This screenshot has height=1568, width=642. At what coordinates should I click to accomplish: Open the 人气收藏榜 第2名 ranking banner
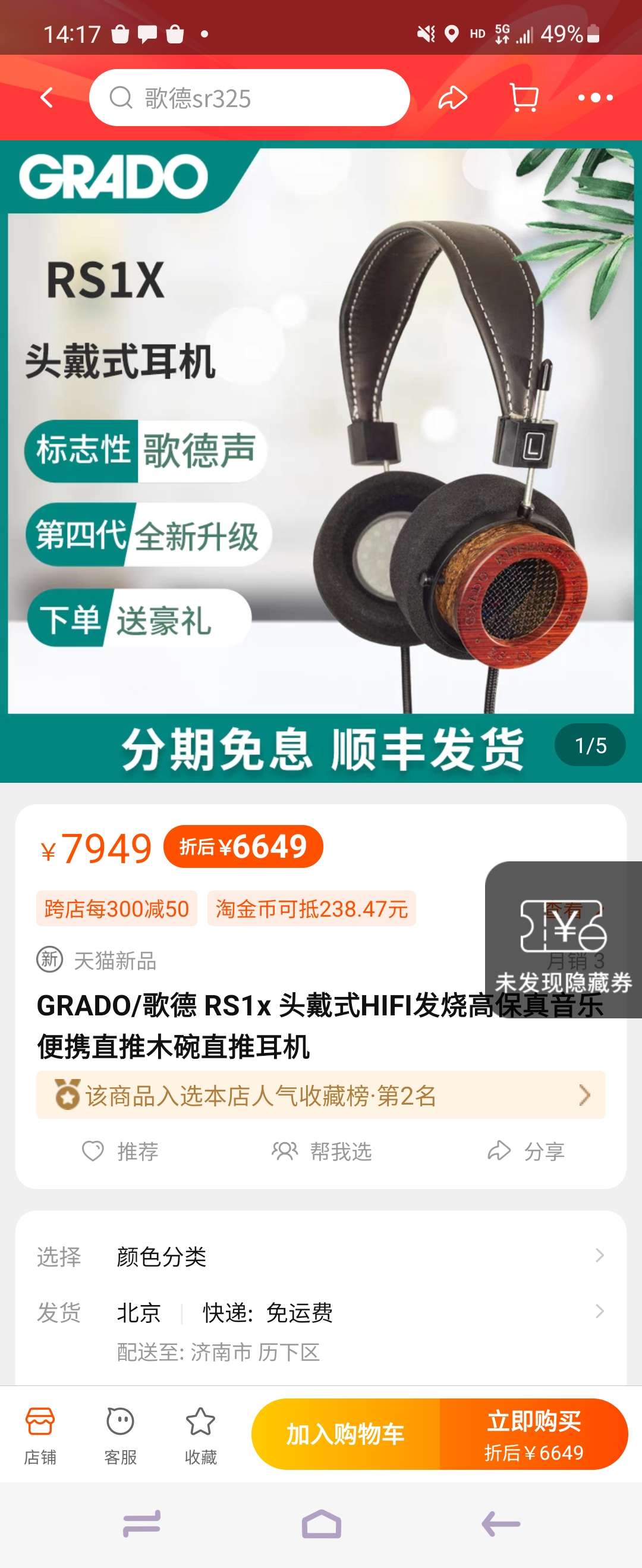320,1095
